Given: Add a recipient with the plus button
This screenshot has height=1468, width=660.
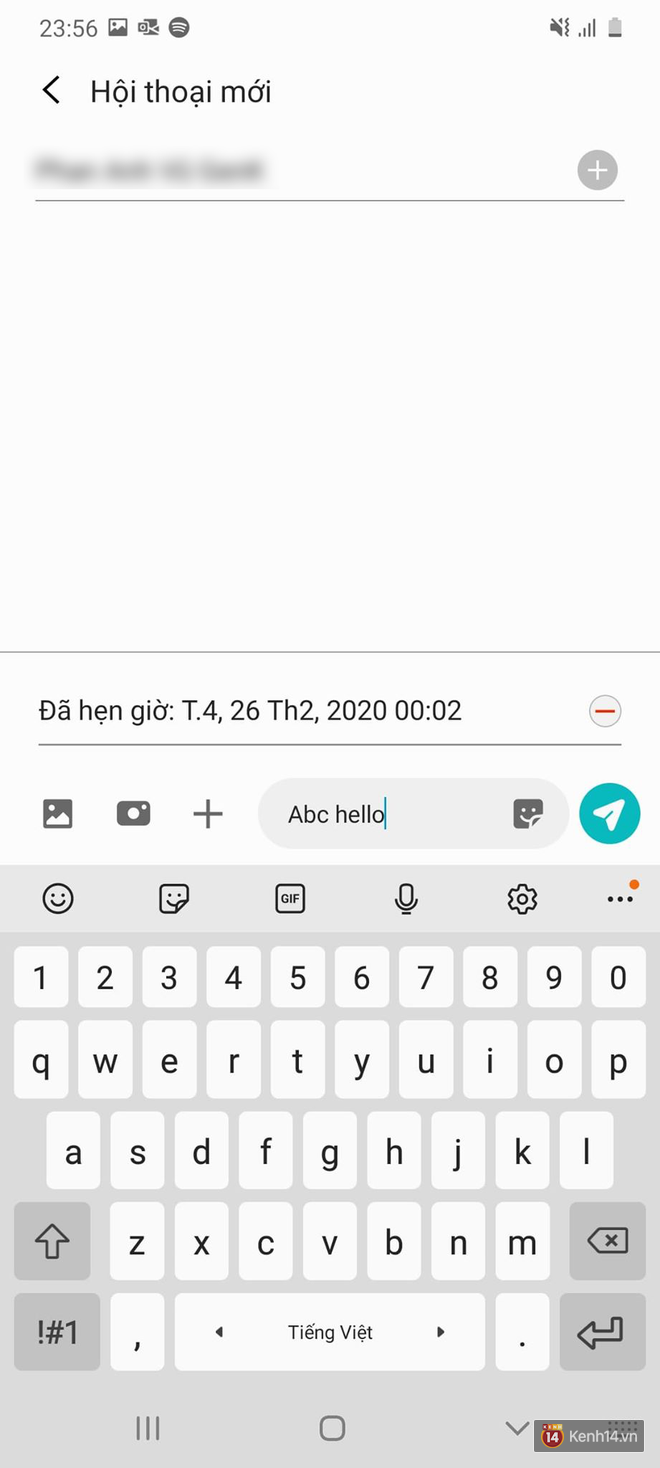Looking at the screenshot, I should (x=597, y=170).
